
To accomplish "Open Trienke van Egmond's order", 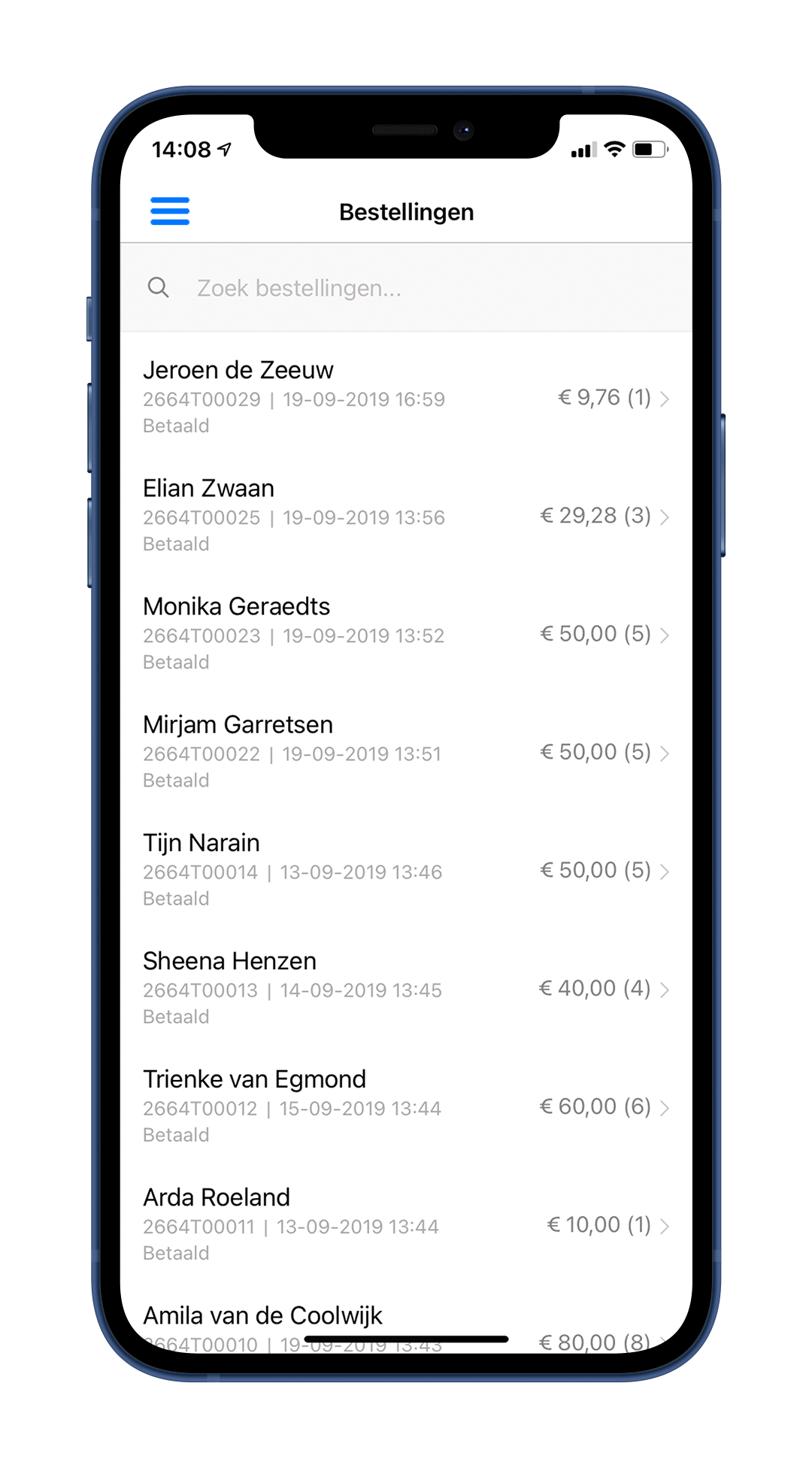I will (406, 1106).
